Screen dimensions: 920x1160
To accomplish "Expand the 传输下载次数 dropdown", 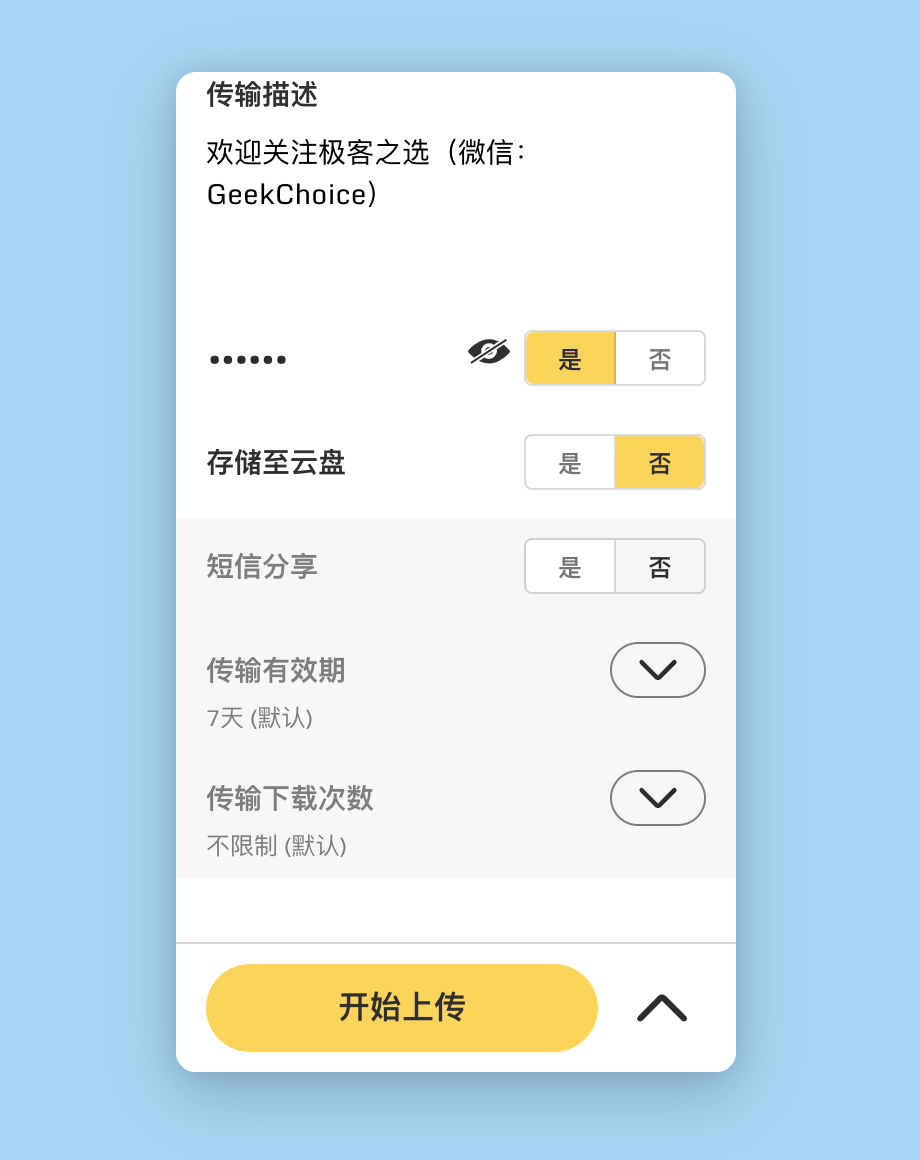I will [657, 798].
